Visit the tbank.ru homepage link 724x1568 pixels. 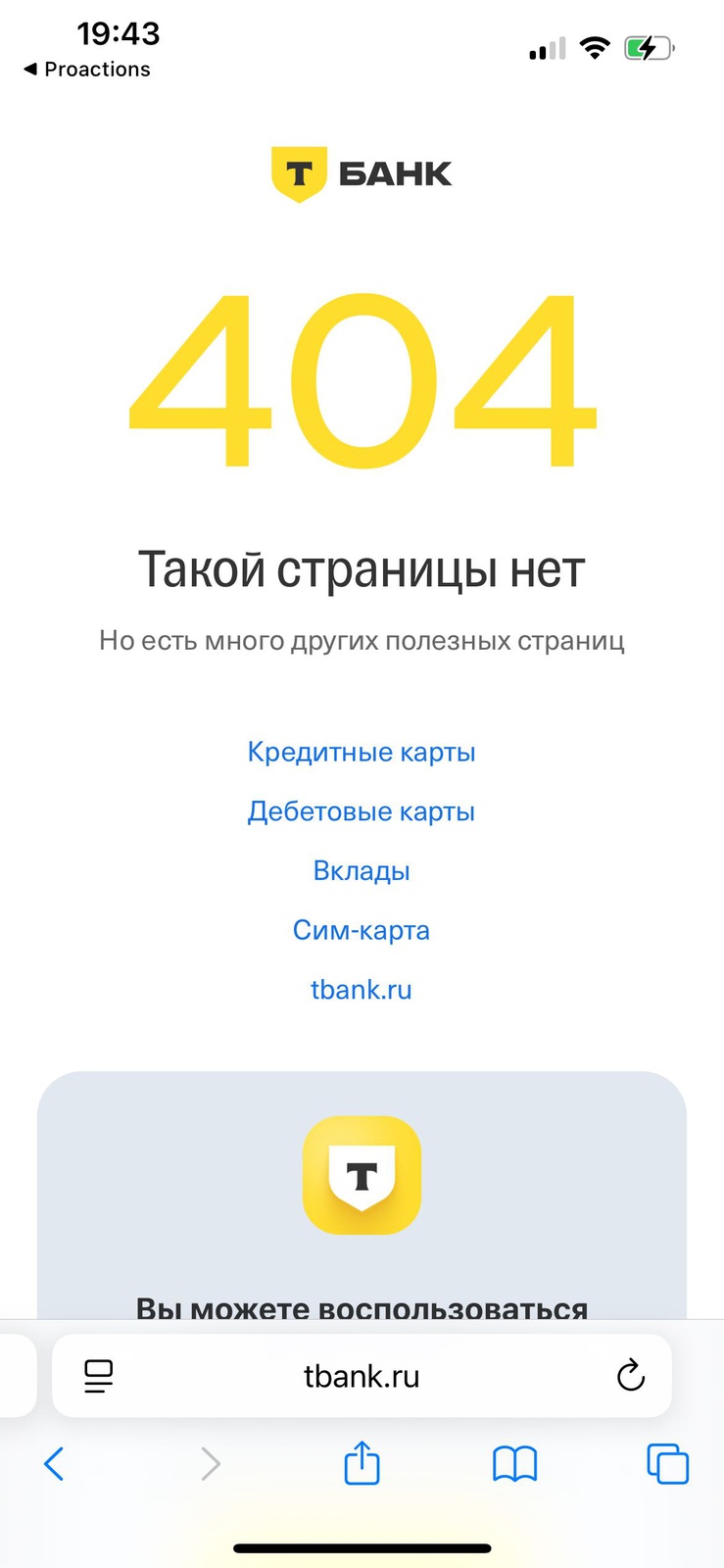click(x=361, y=990)
